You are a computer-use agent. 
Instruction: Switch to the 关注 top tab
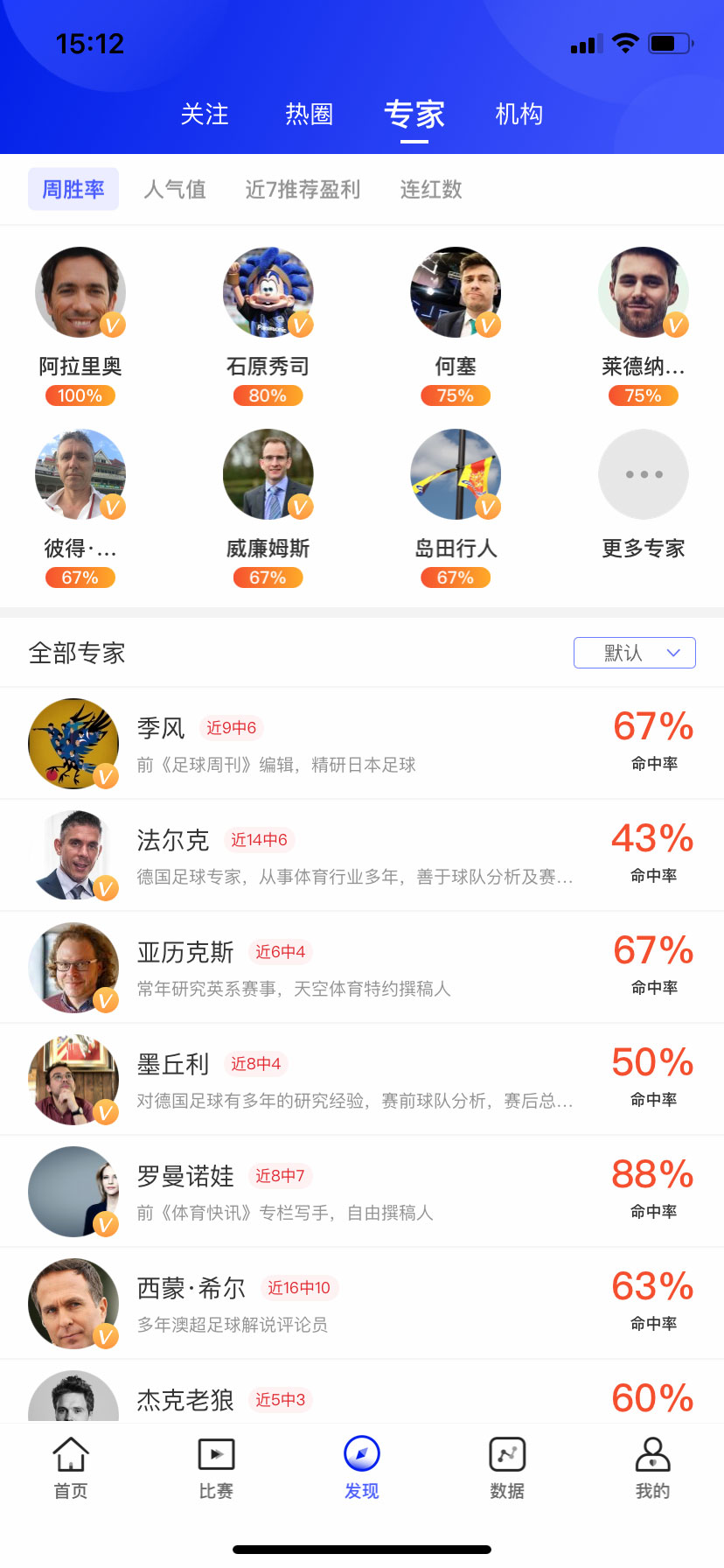coord(205,115)
